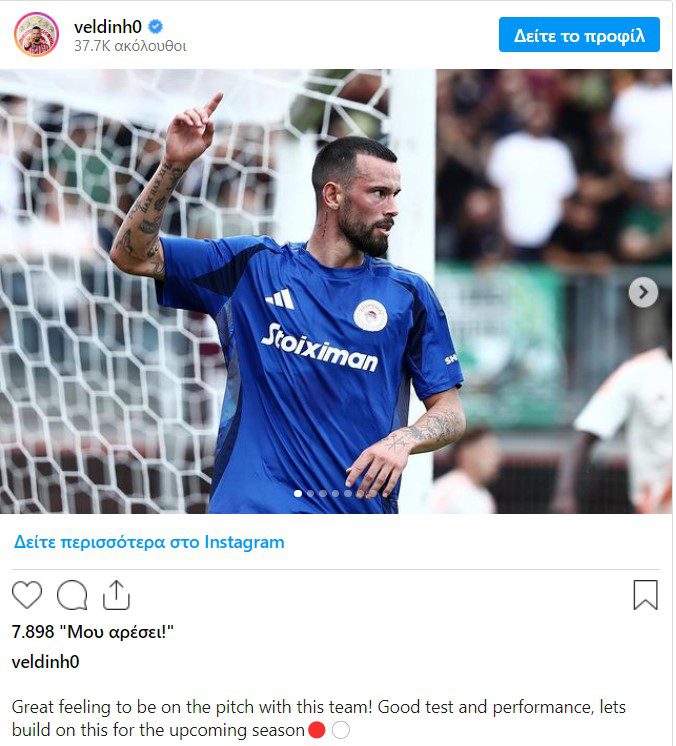
Task: Open veldinh0 username above the caption
Action: click(x=45, y=662)
